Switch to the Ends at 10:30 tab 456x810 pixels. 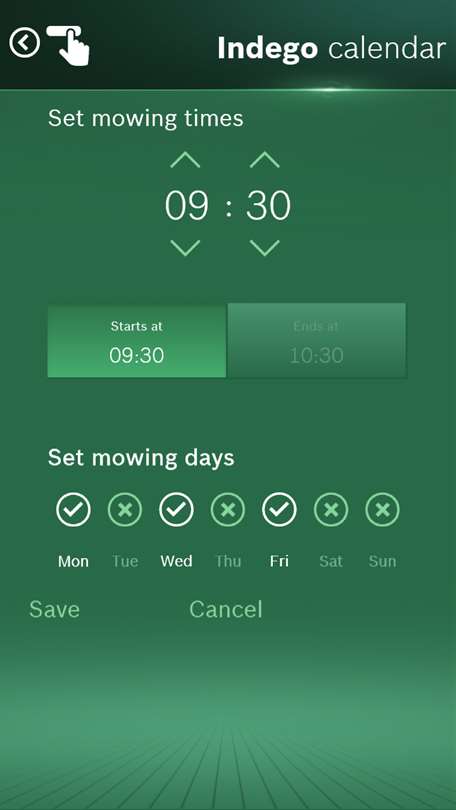tap(317, 340)
